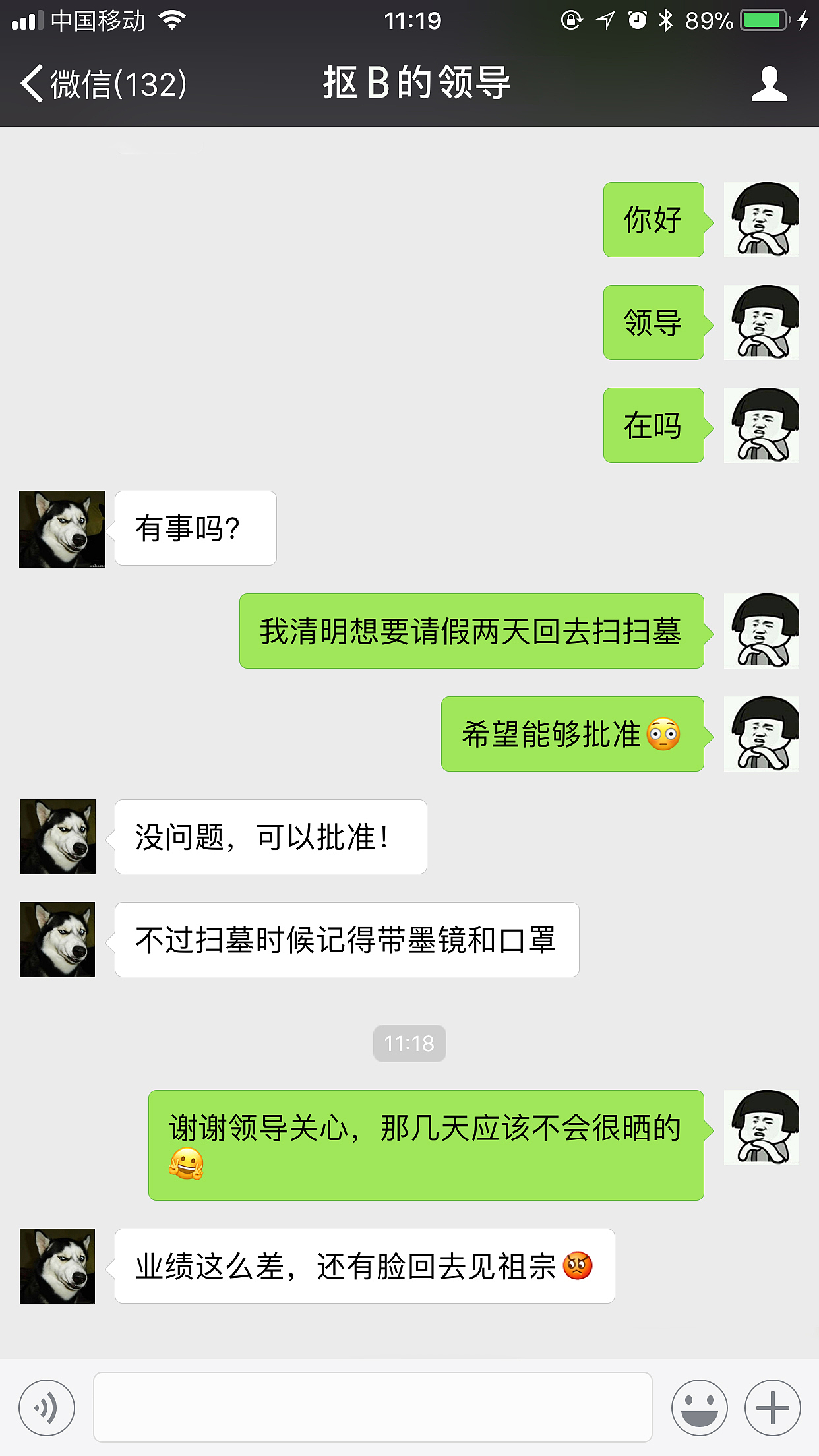Tap the husky avatar beside 有事吗?
The height and width of the screenshot is (1456, 819).
pyautogui.click(x=62, y=529)
